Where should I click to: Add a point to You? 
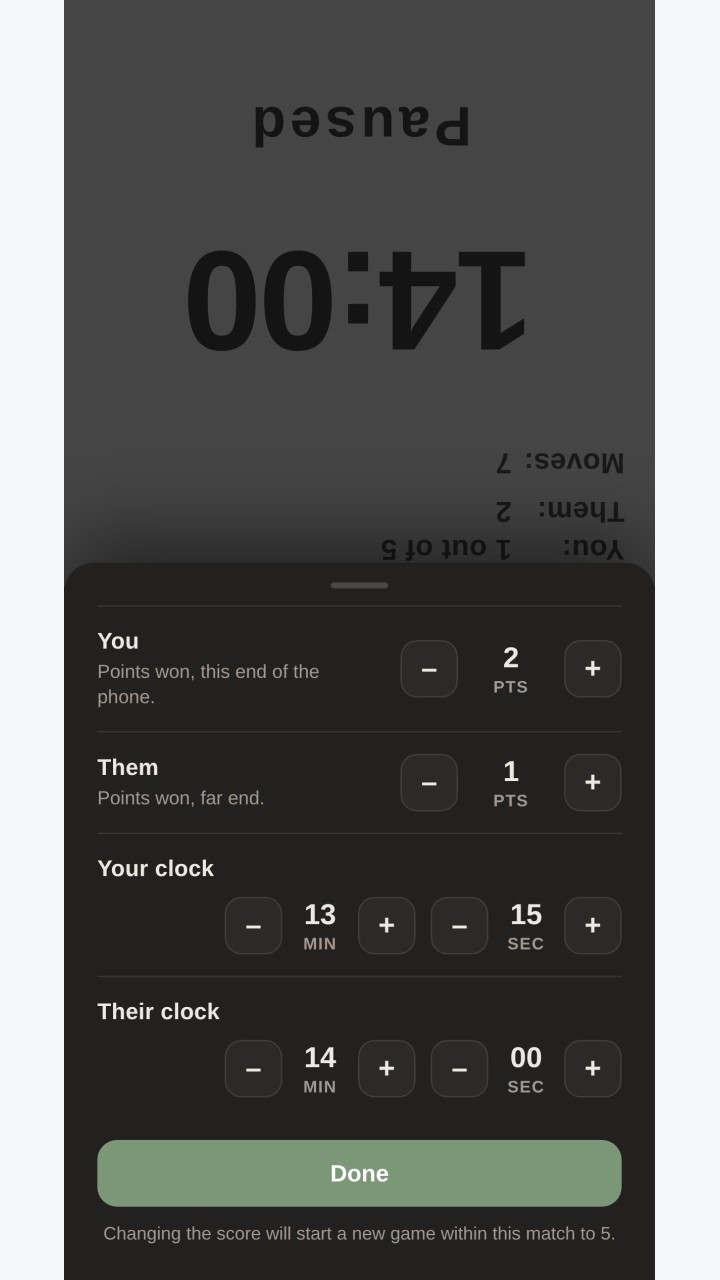(x=593, y=669)
